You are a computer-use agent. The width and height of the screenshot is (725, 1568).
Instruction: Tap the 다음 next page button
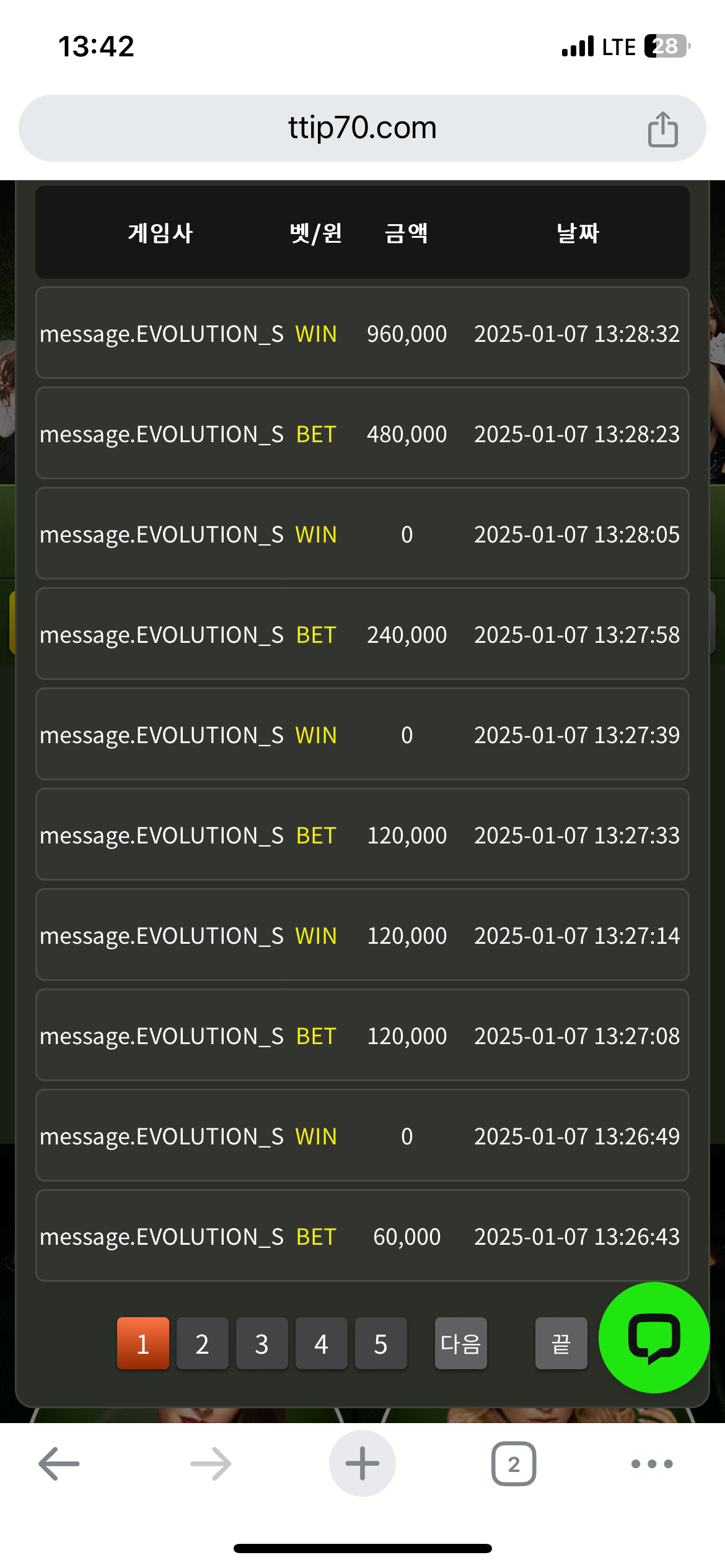460,1343
